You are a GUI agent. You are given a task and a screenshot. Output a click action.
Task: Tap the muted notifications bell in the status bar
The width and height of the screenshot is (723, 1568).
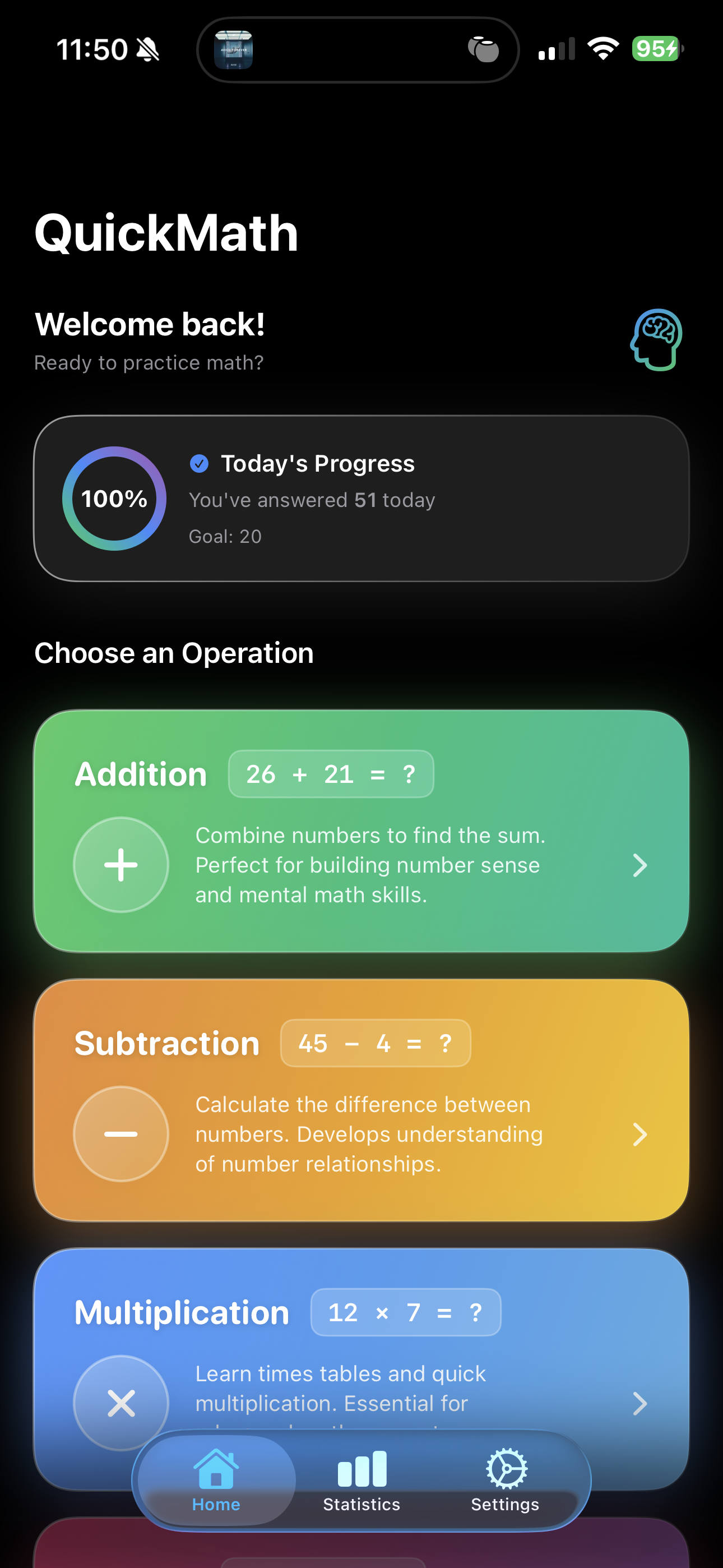148,48
